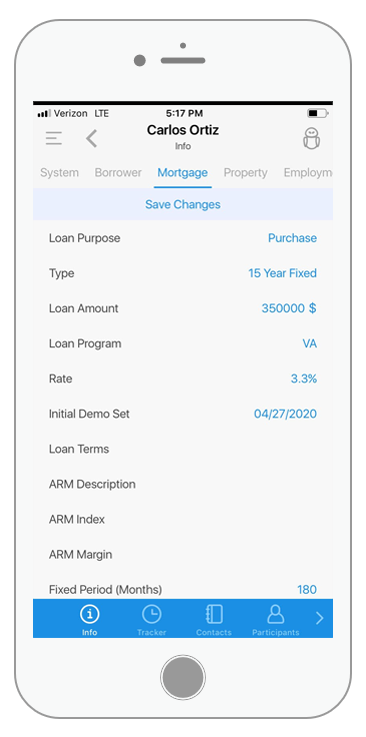Open the Contacts tab

click(214, 619)
